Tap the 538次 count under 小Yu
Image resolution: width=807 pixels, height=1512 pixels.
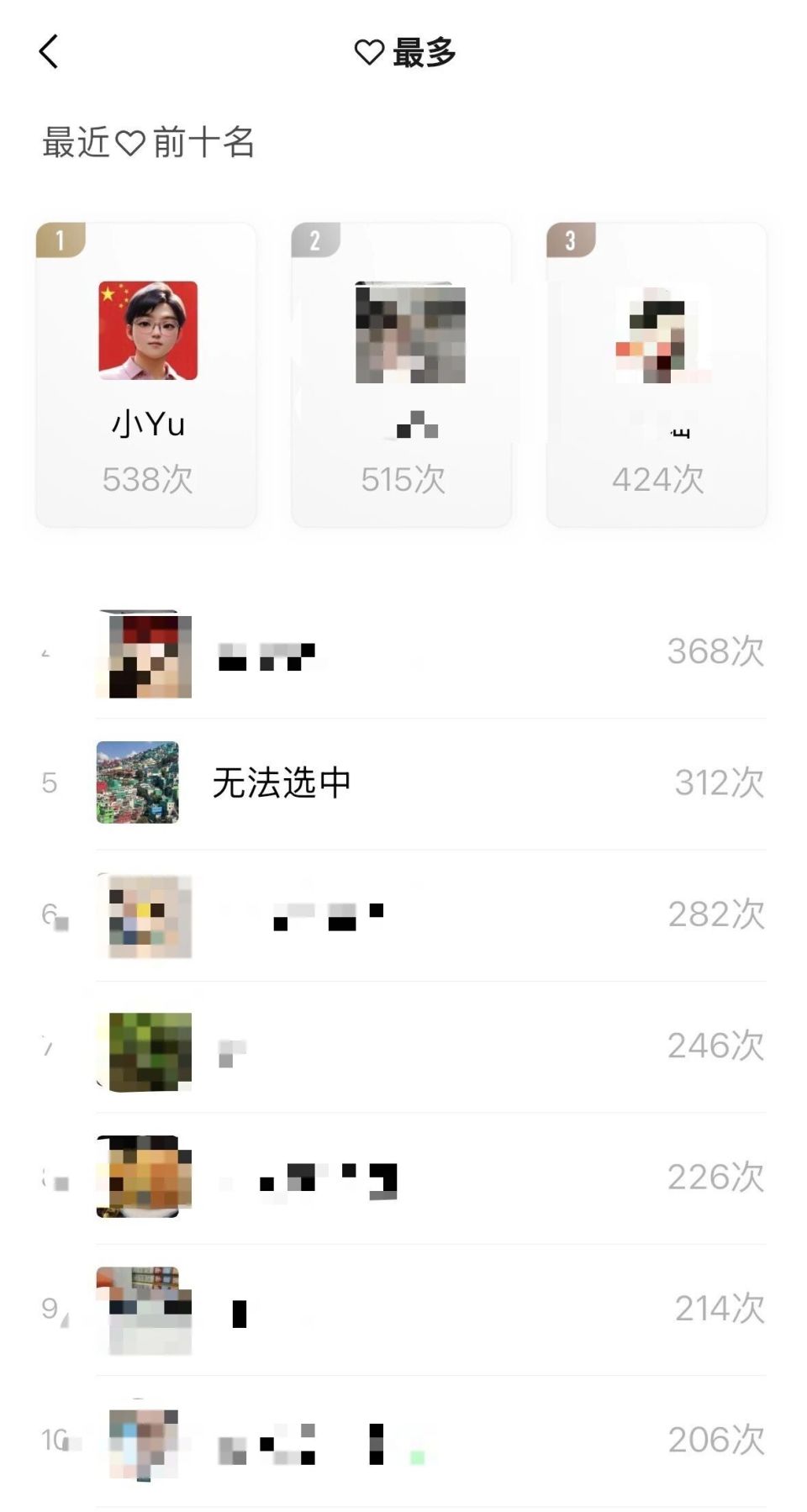(146, 479)
